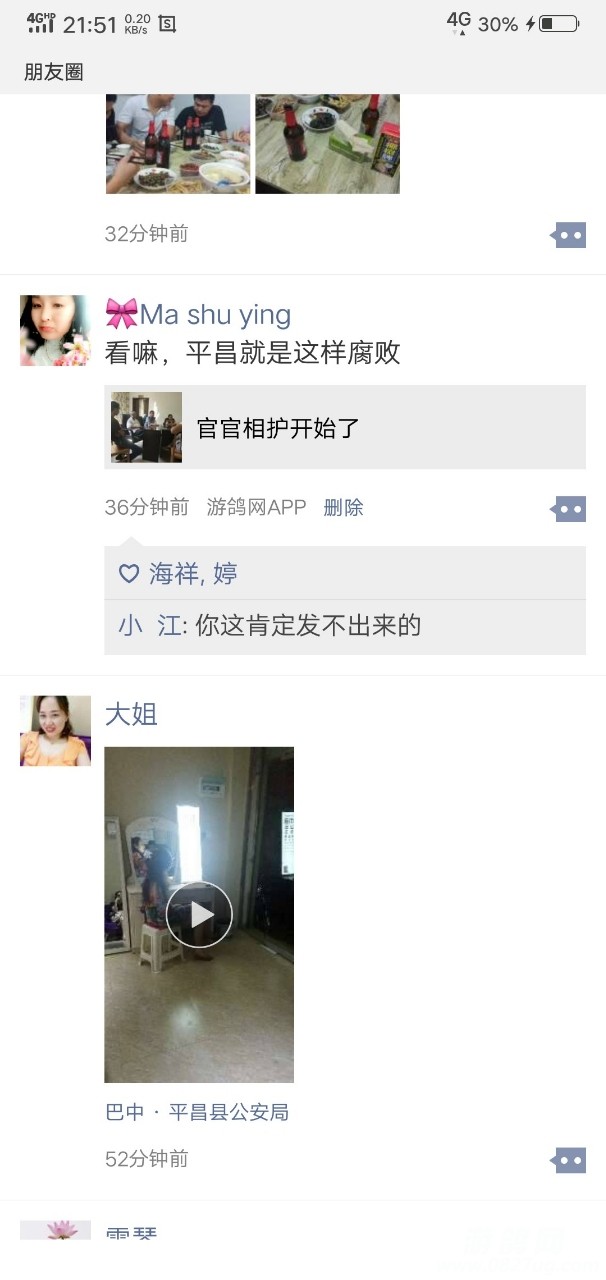Image resolution: width=606 pixels, height=1280 pixels.
Task: Open liker 婷's profile
Action: point(225,574)
